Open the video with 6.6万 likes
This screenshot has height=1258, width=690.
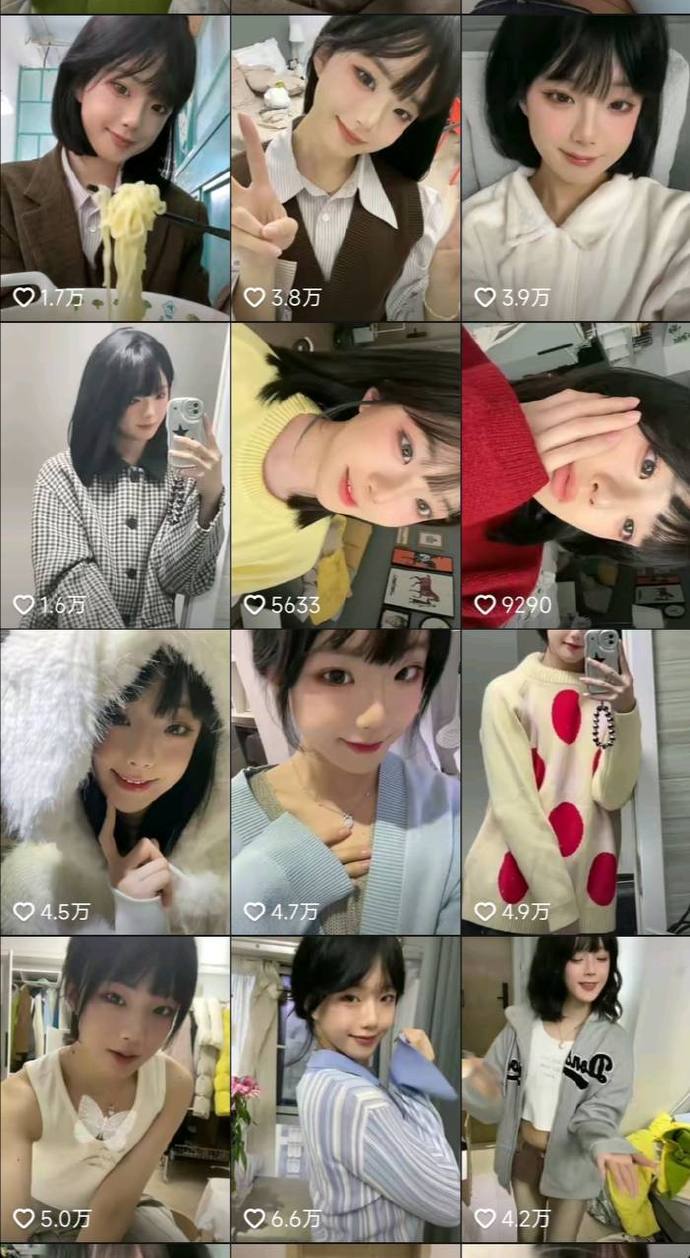coord(345,1088)
